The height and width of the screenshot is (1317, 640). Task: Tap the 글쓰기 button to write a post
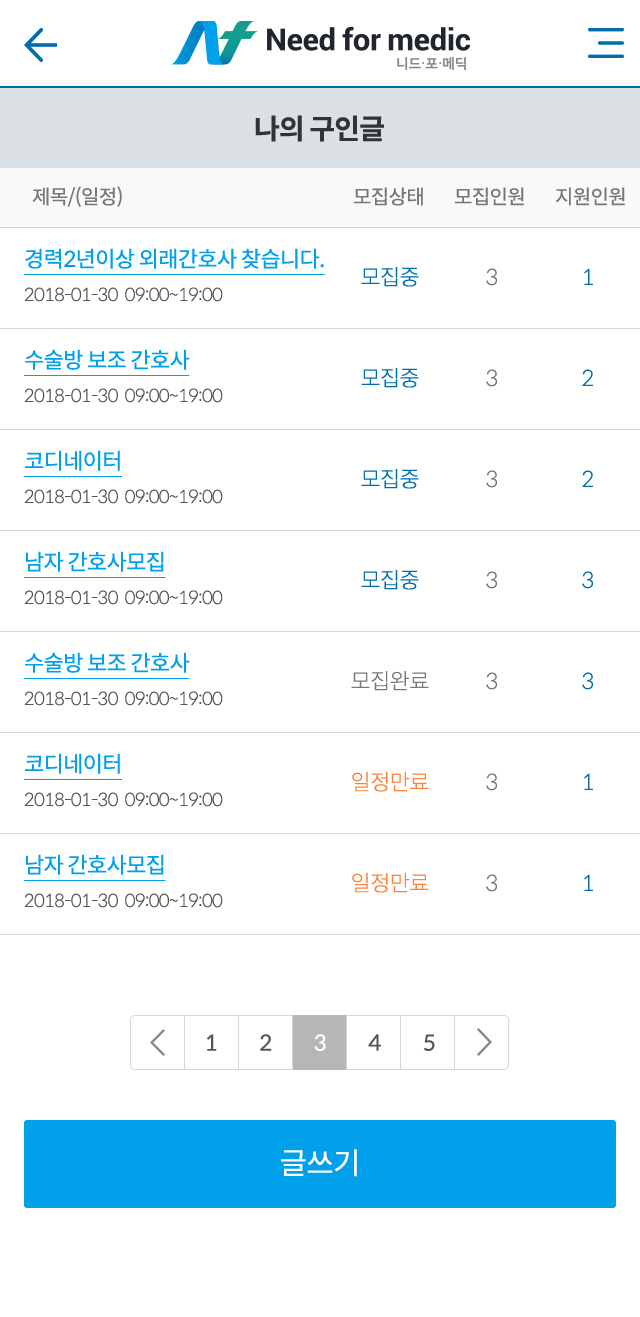pyautogui.click(x=320, y=1164)
